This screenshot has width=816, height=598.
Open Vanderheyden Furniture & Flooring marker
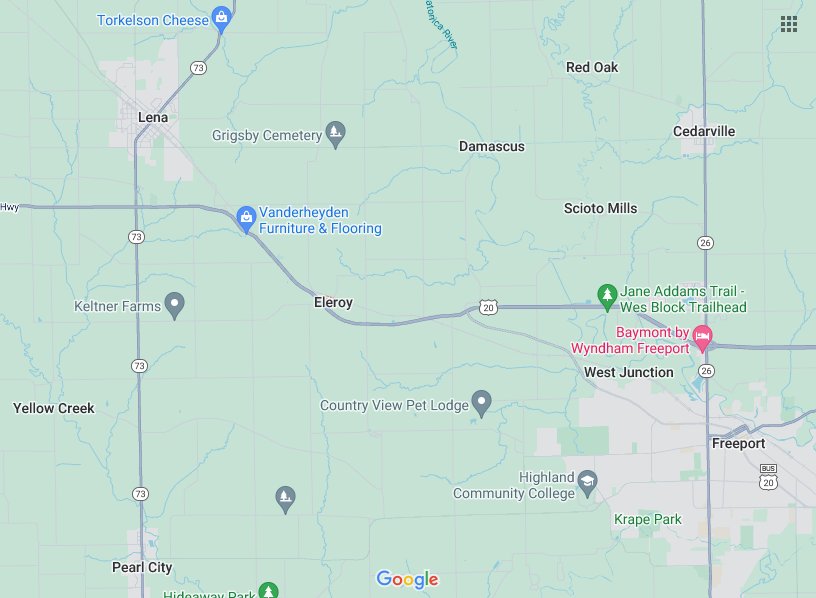pos(246,218)
